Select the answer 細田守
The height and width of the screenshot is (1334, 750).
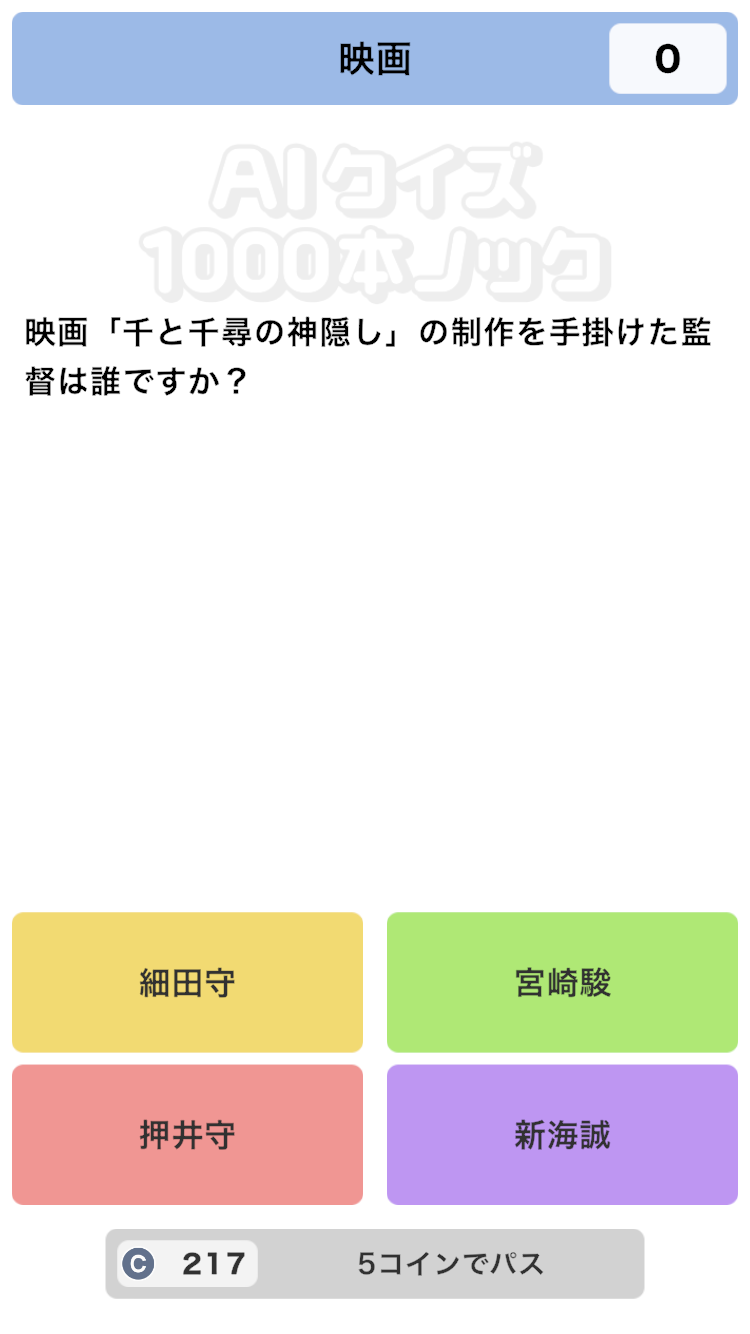(x=187, y=982)
